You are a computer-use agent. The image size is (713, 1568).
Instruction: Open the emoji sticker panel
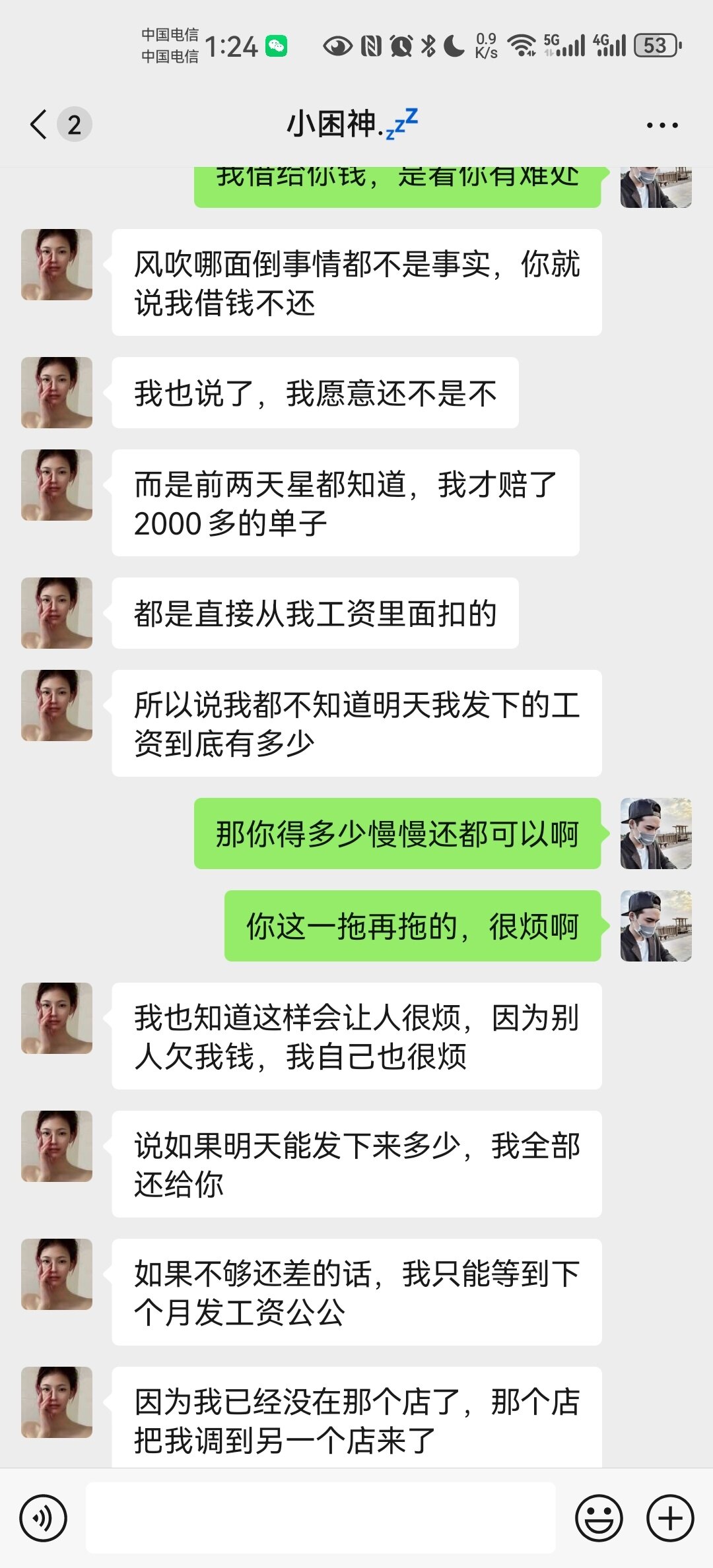[599, 1519]
